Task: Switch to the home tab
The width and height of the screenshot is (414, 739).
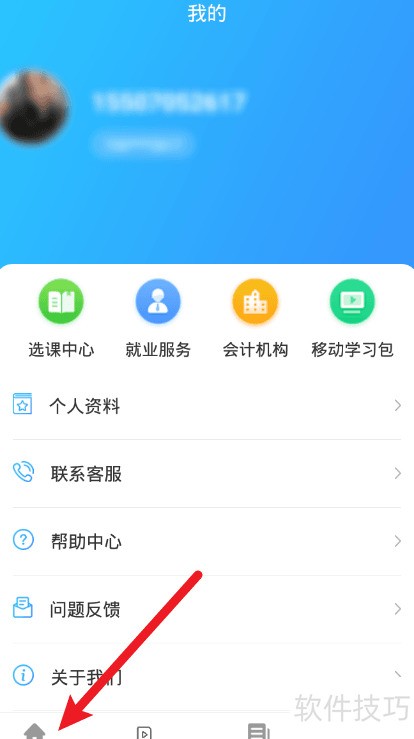Action: click(34, 731)
